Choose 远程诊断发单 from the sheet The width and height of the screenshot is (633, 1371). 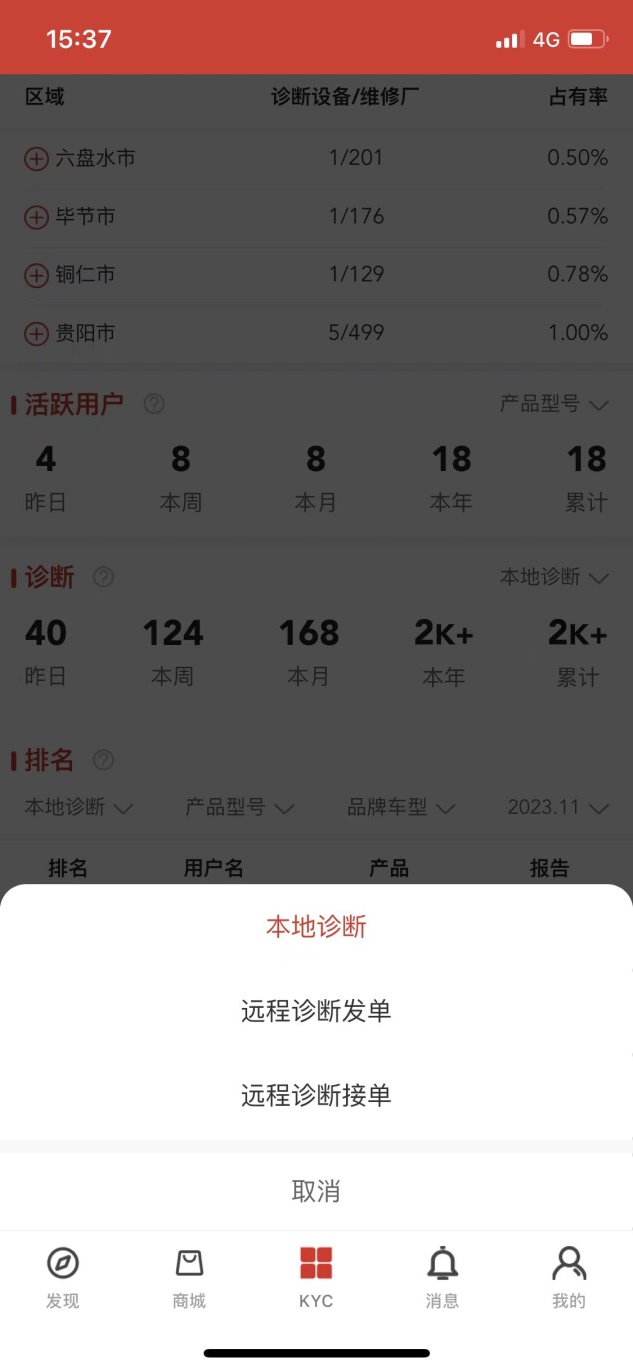(x=316, y=1011)
